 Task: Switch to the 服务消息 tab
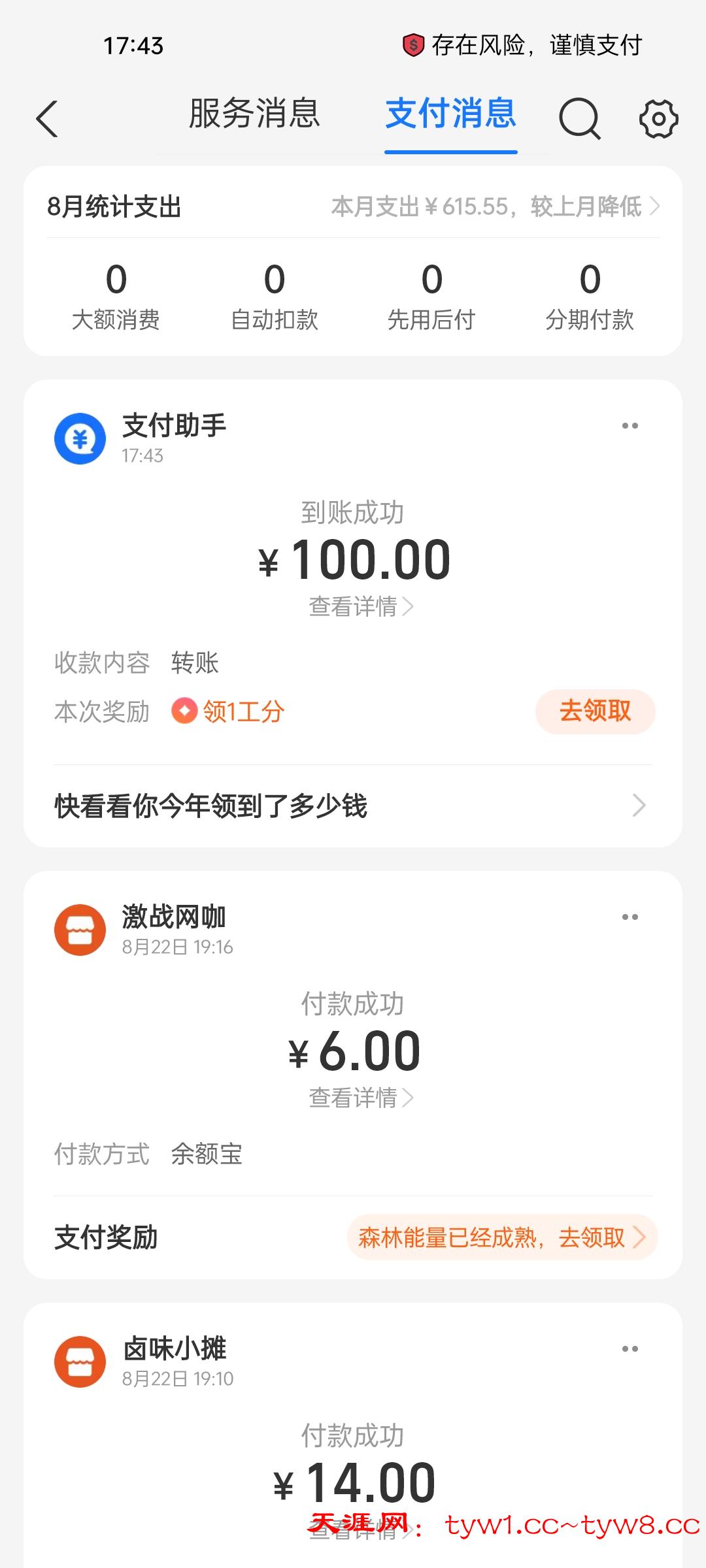coord(254,114)
